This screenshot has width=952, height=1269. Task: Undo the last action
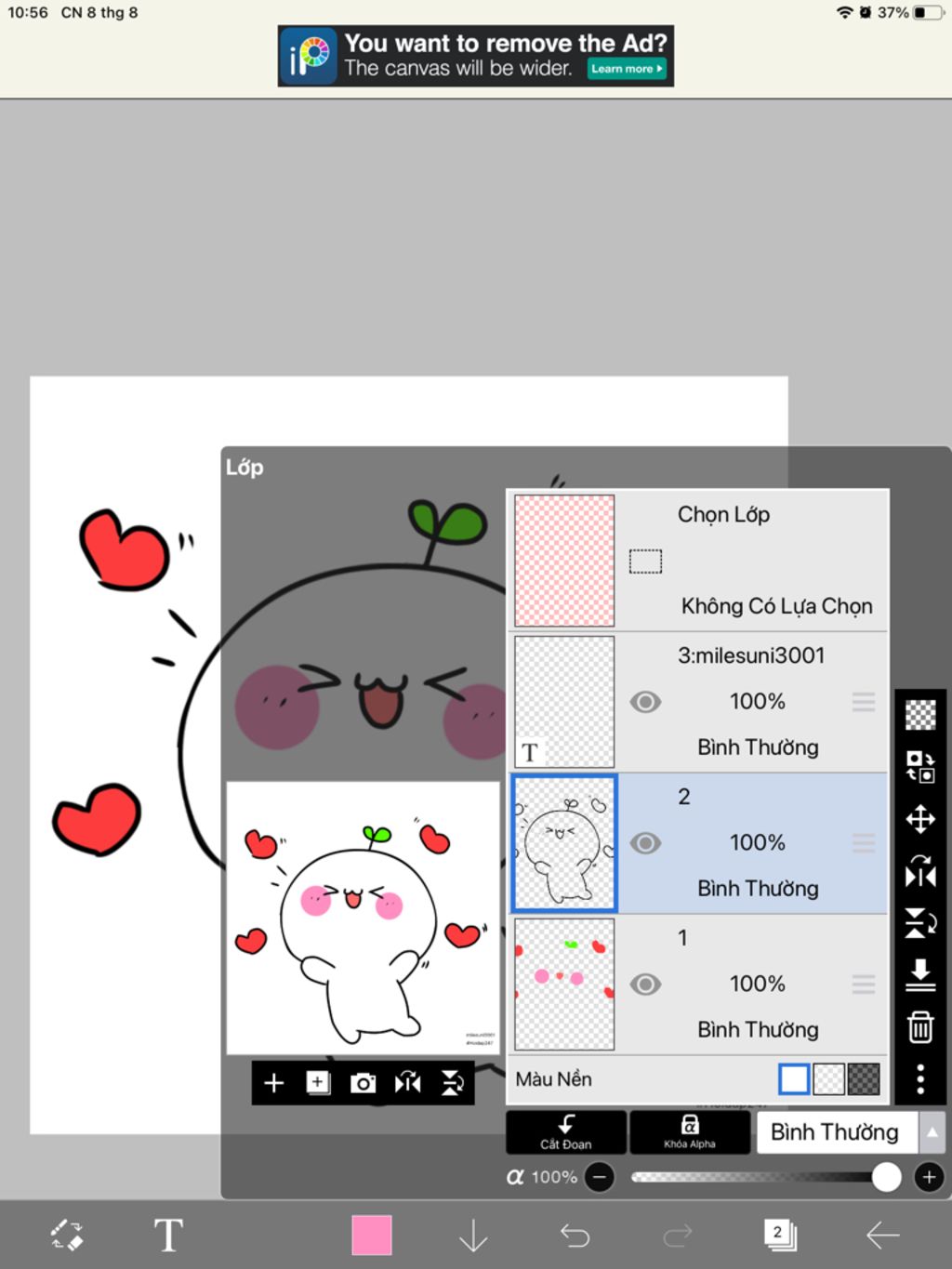point(575,1236)
